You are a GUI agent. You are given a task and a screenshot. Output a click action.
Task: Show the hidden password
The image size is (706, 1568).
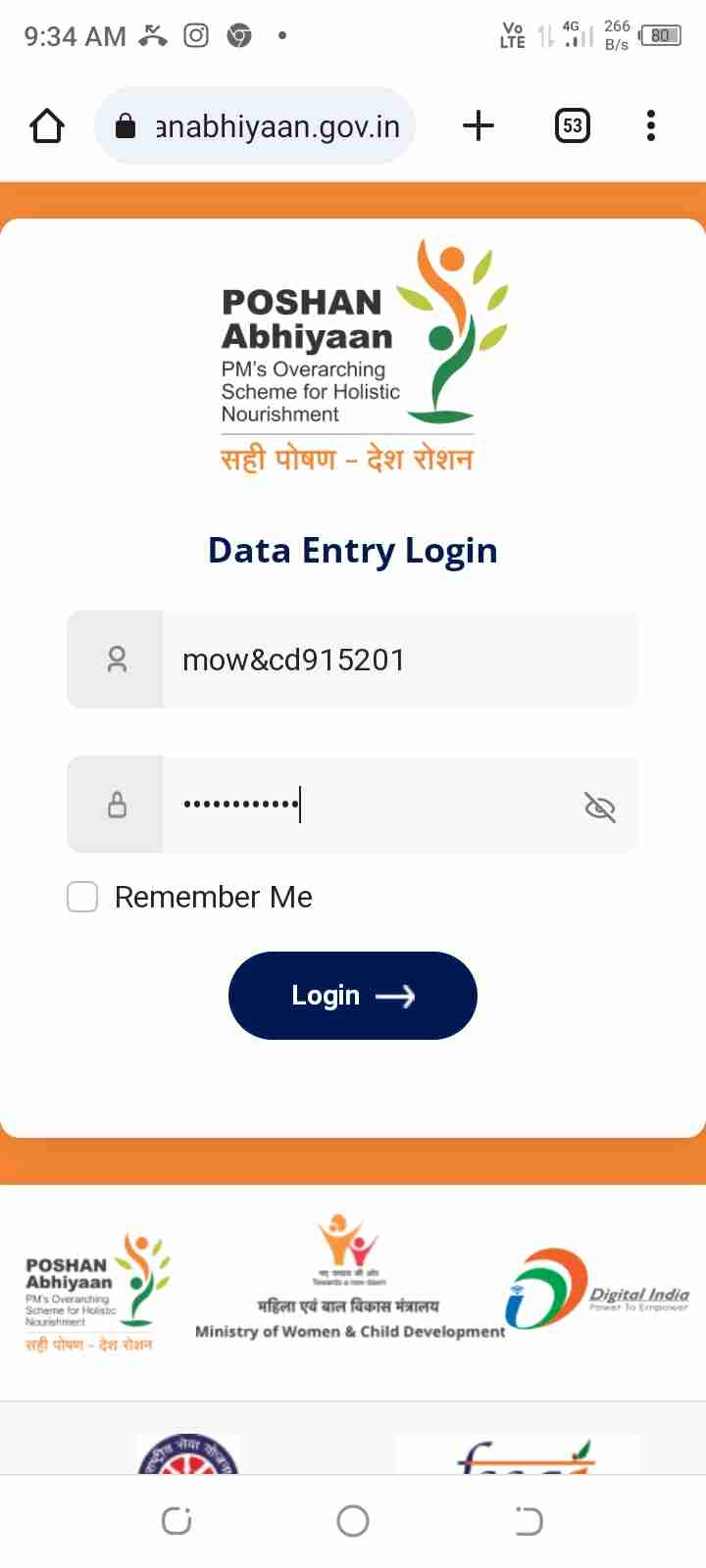tap(599, 808)
